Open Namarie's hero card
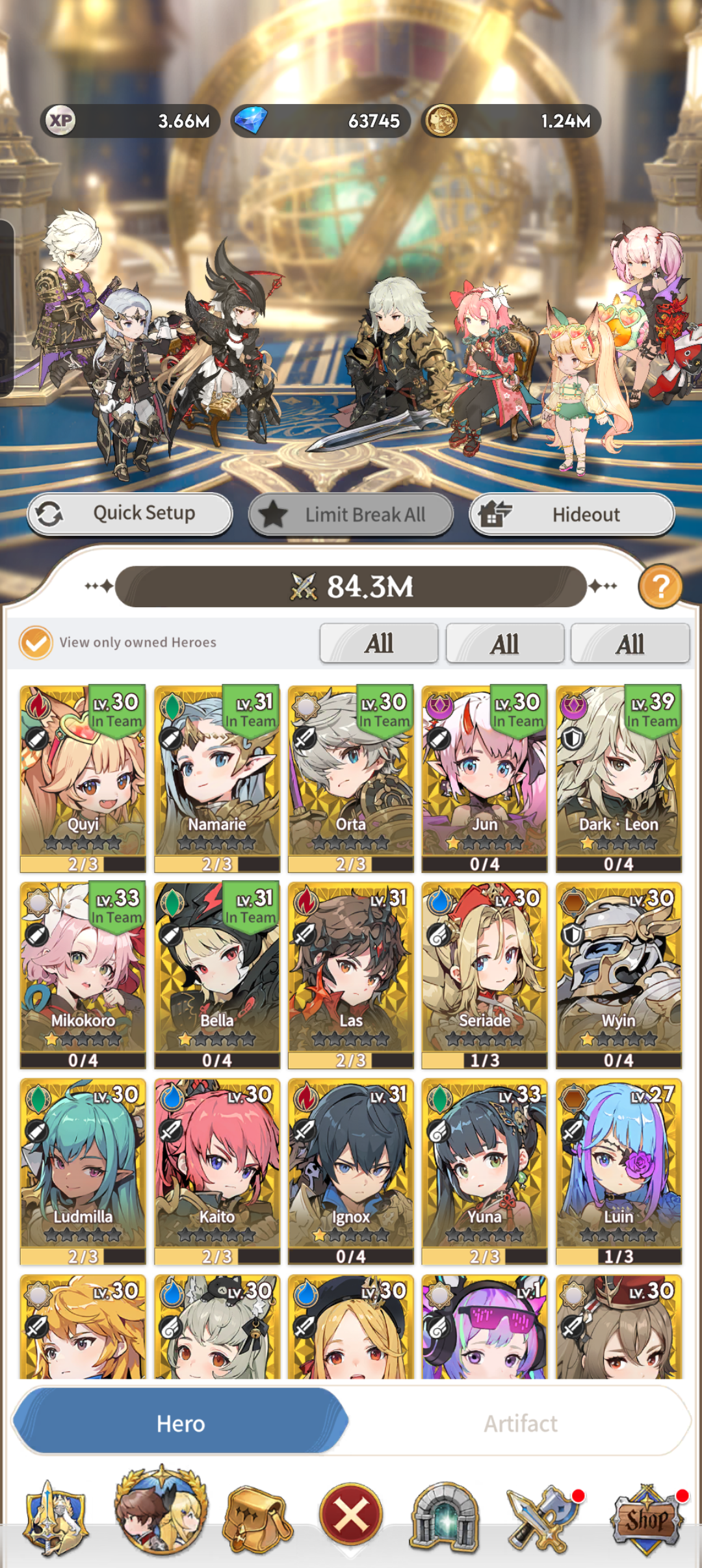Image resolution: width=702 pixels, height=1568 pixels. pos(217,778)
